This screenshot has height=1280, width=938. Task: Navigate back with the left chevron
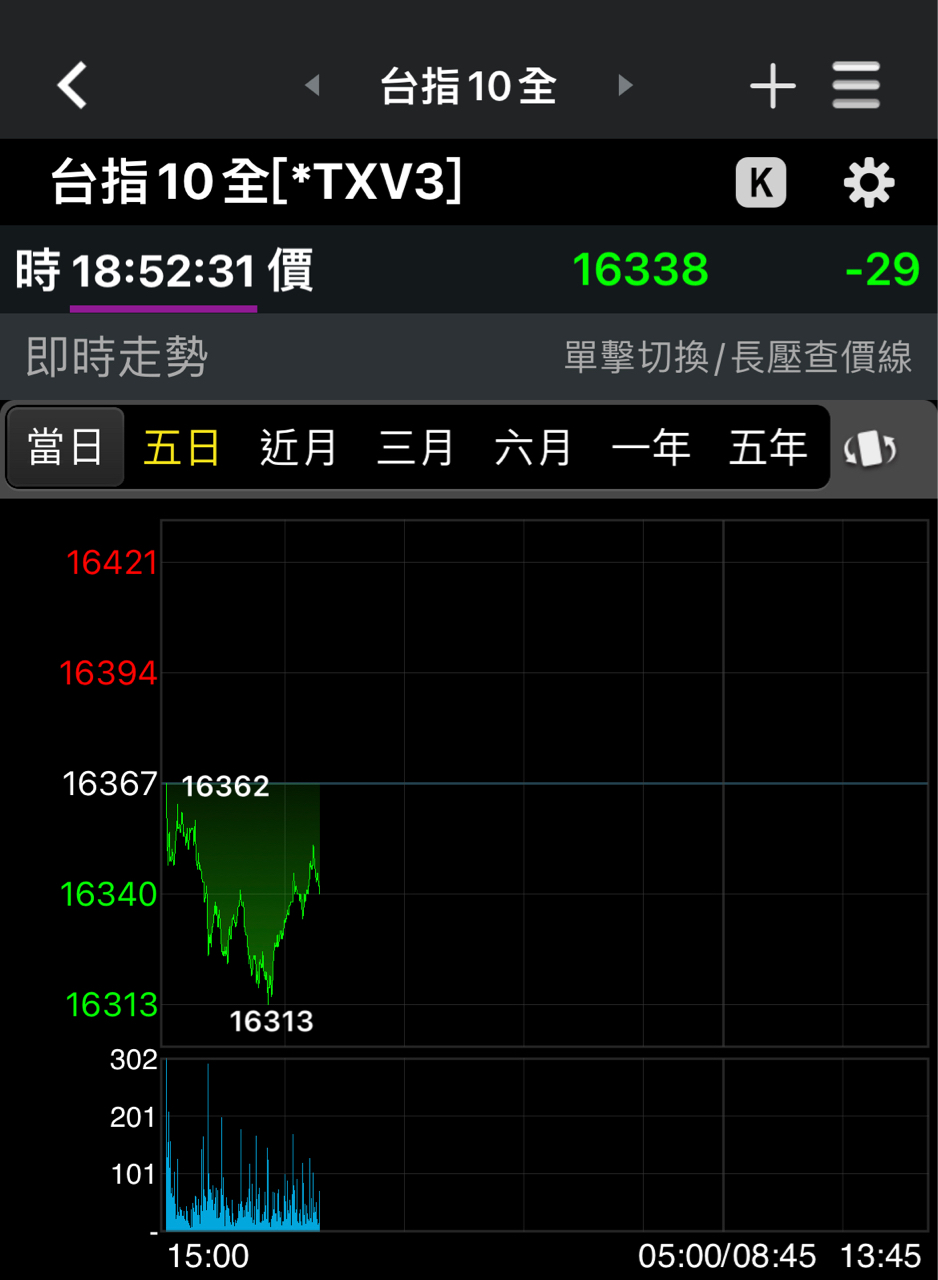click(x=70, y=86)
